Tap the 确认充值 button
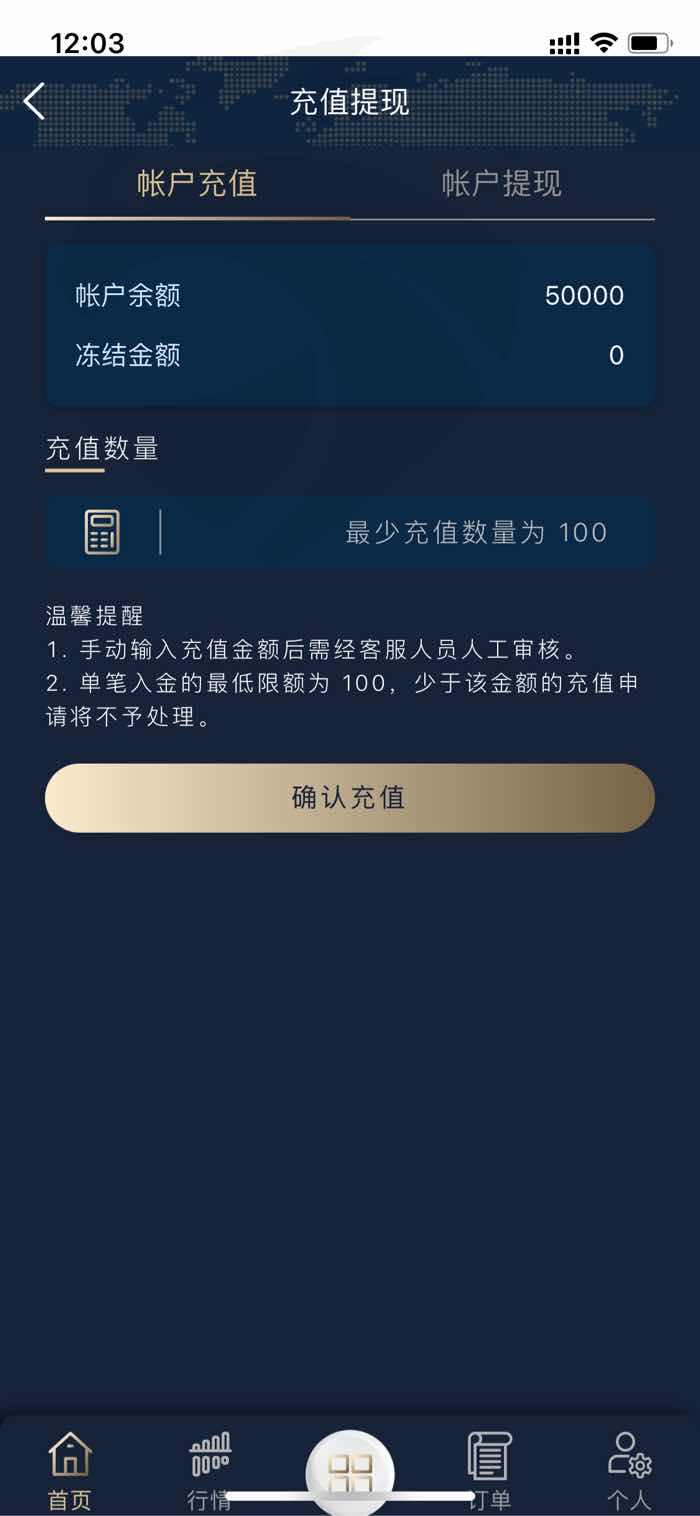 pyautogui.click(x=350, y=798)
